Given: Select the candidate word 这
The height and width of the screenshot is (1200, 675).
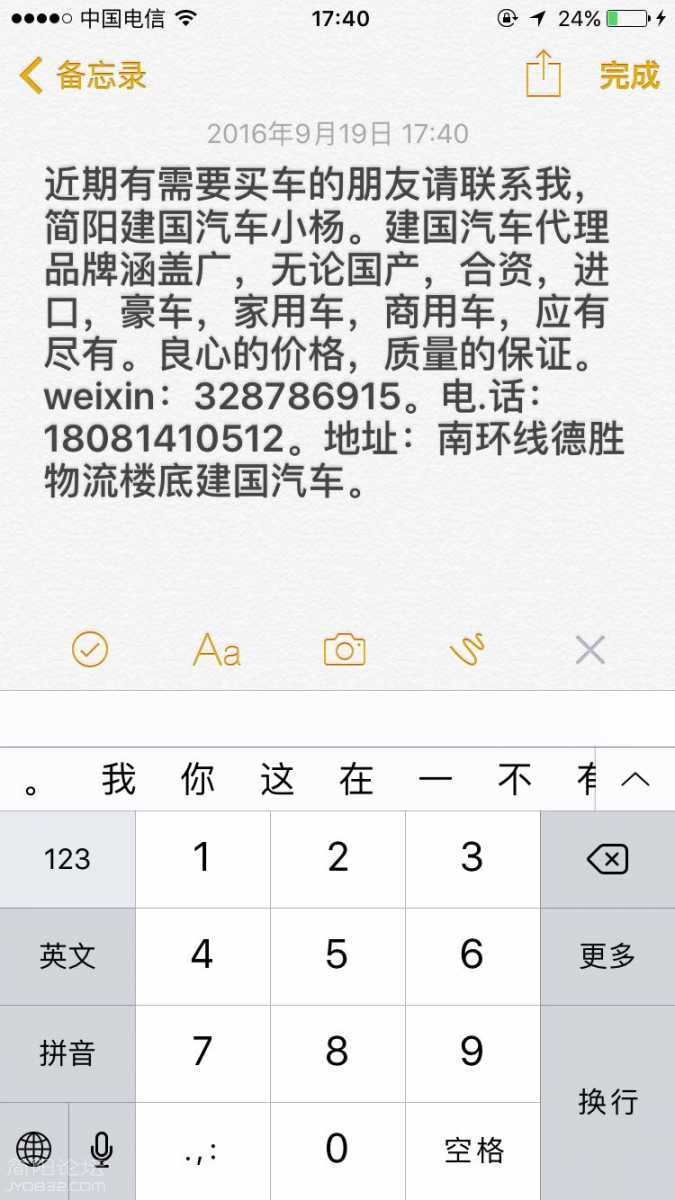Looking at the screenshot, I should (277, 779).
